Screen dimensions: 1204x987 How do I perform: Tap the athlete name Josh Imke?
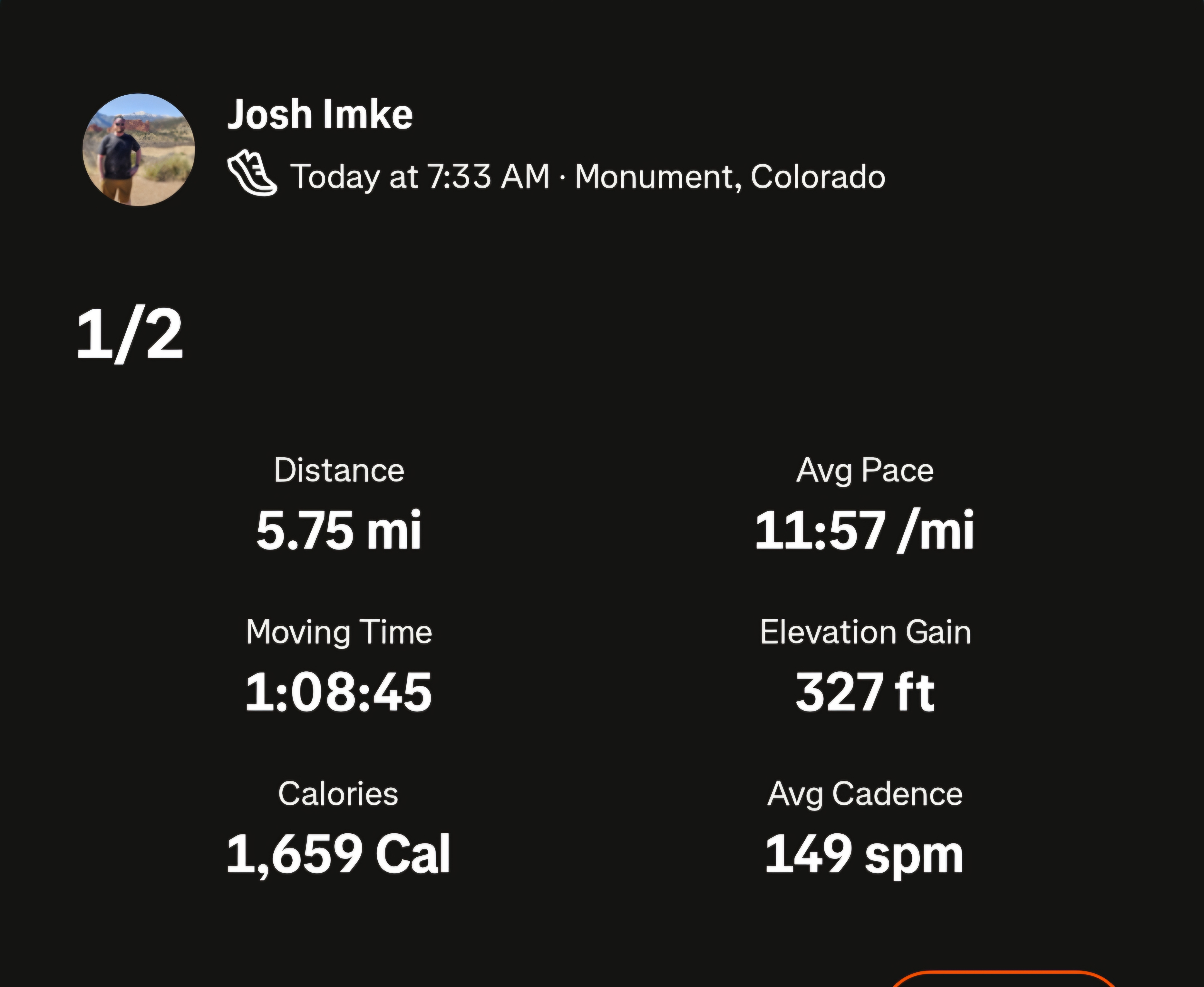click(320, 115)
